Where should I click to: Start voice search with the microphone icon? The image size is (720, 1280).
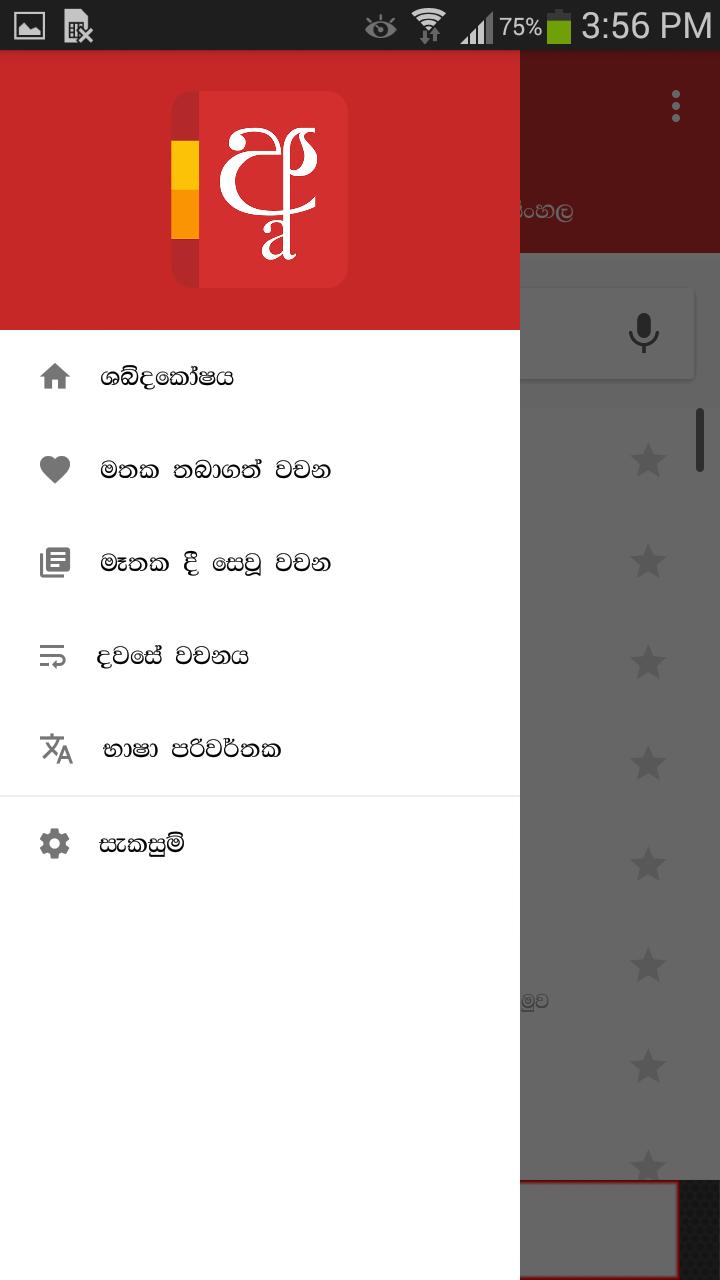[644, 331]
